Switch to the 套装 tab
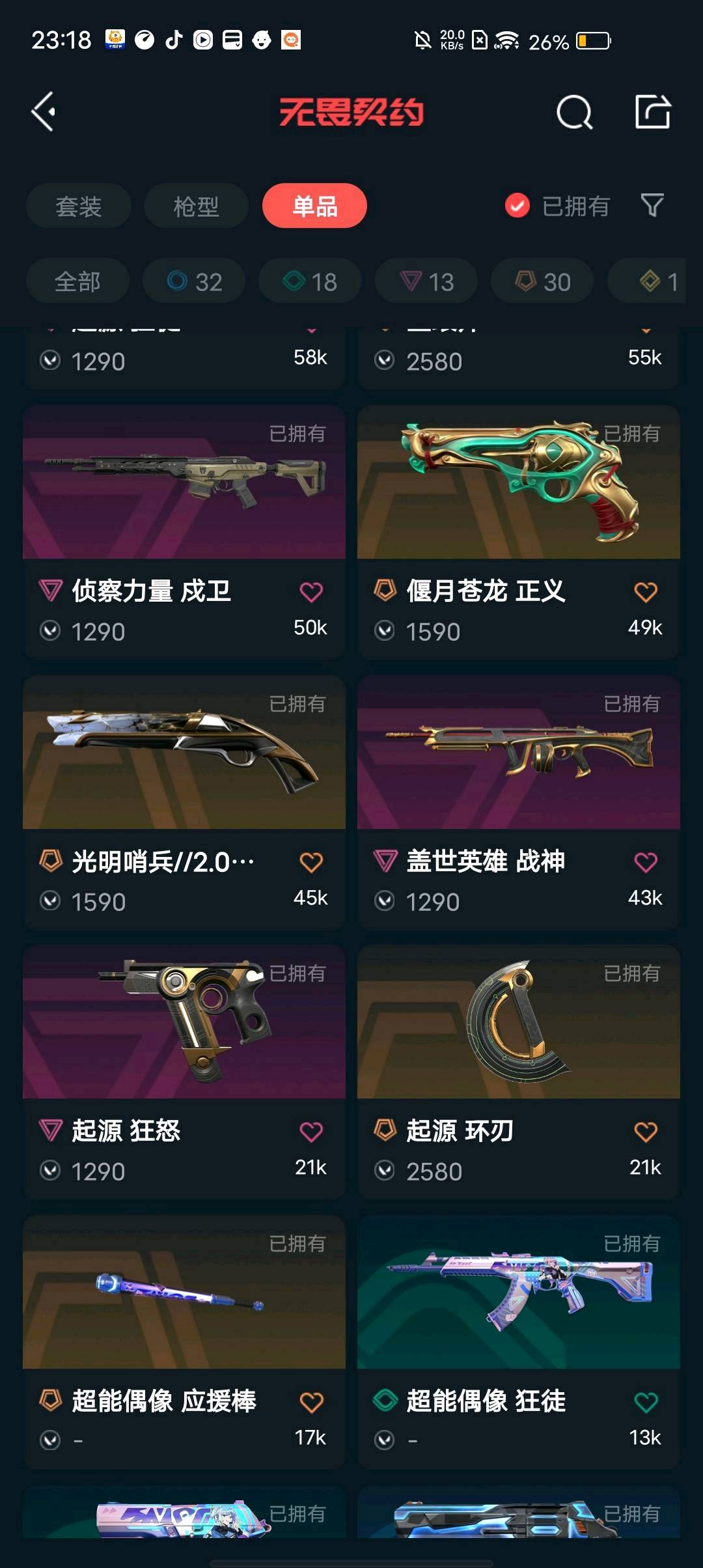The image size is (703, 1568). click(78, 206)
